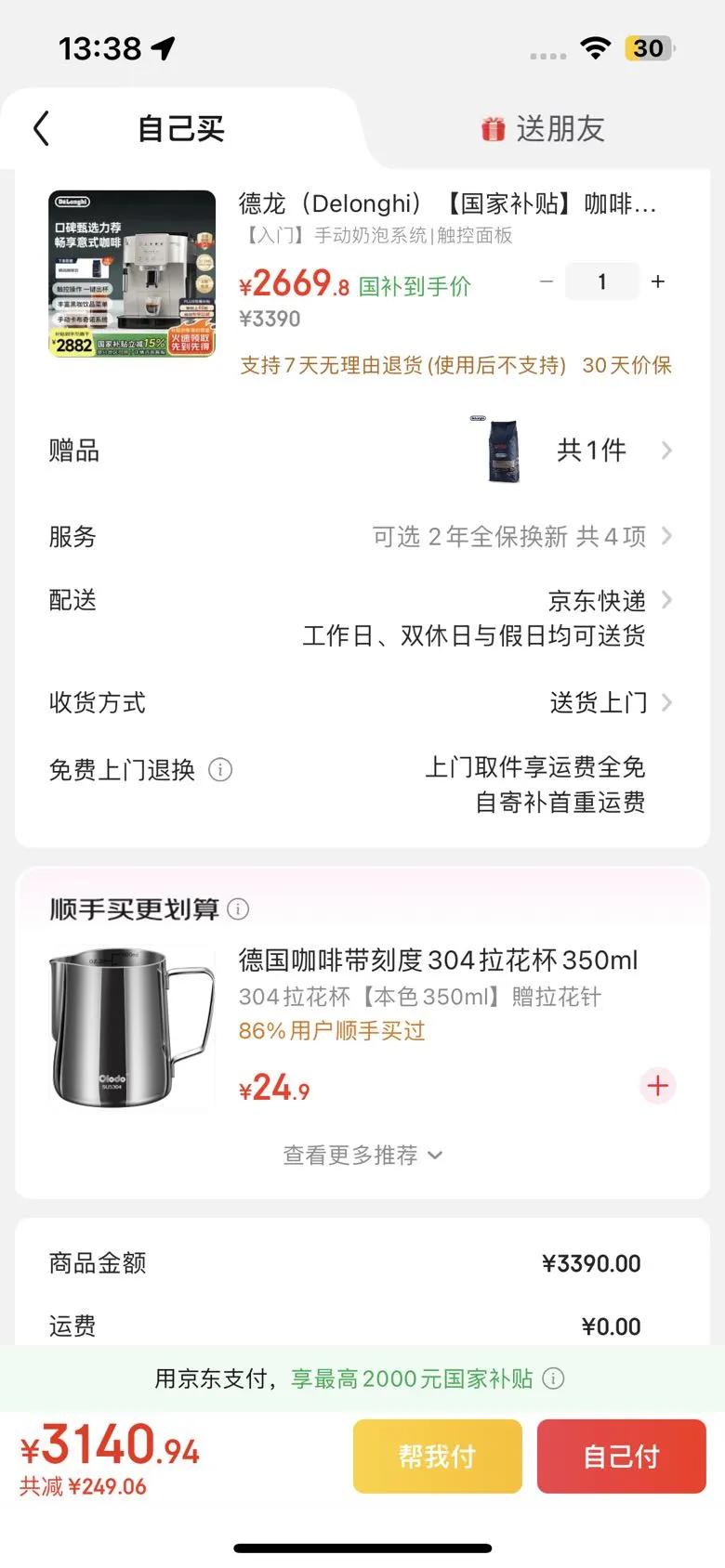Show info about the 国家补贴 banner
725x1568 pixels.
click(553, 1379)
